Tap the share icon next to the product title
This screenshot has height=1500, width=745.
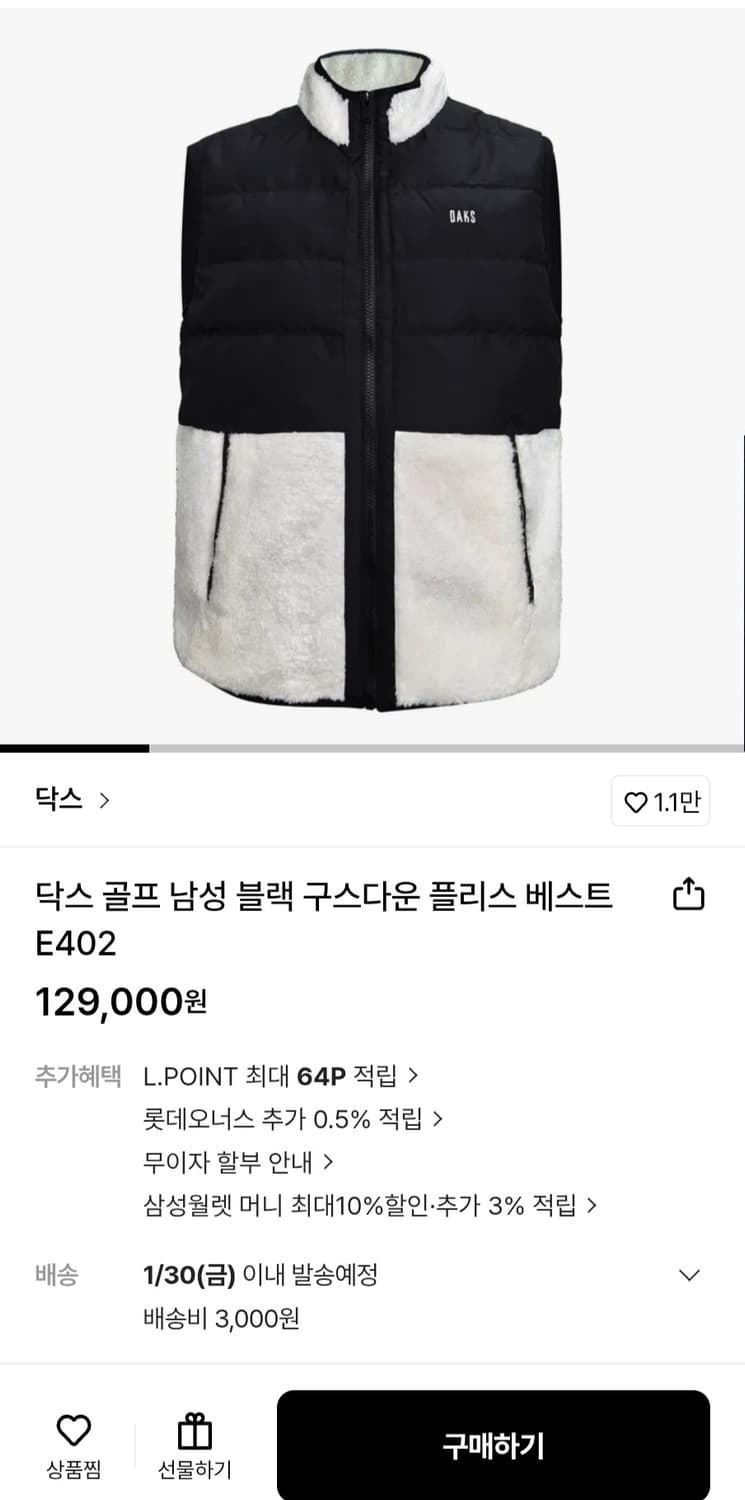[x=688, y=894]
